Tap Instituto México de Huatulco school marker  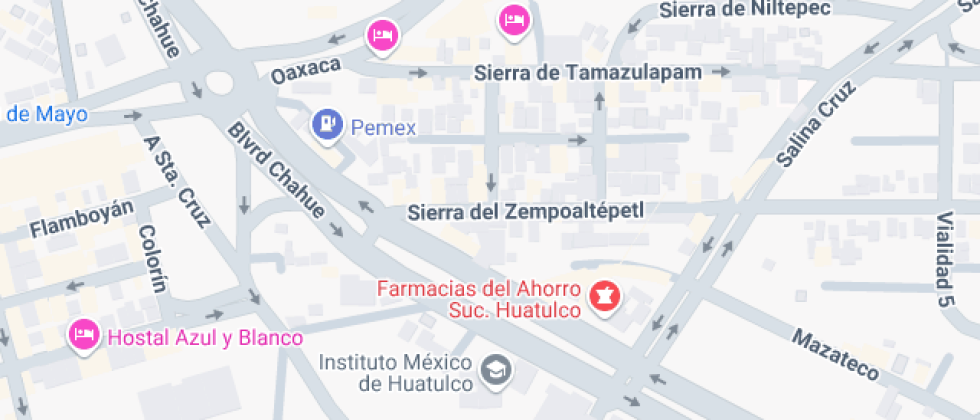496,371
